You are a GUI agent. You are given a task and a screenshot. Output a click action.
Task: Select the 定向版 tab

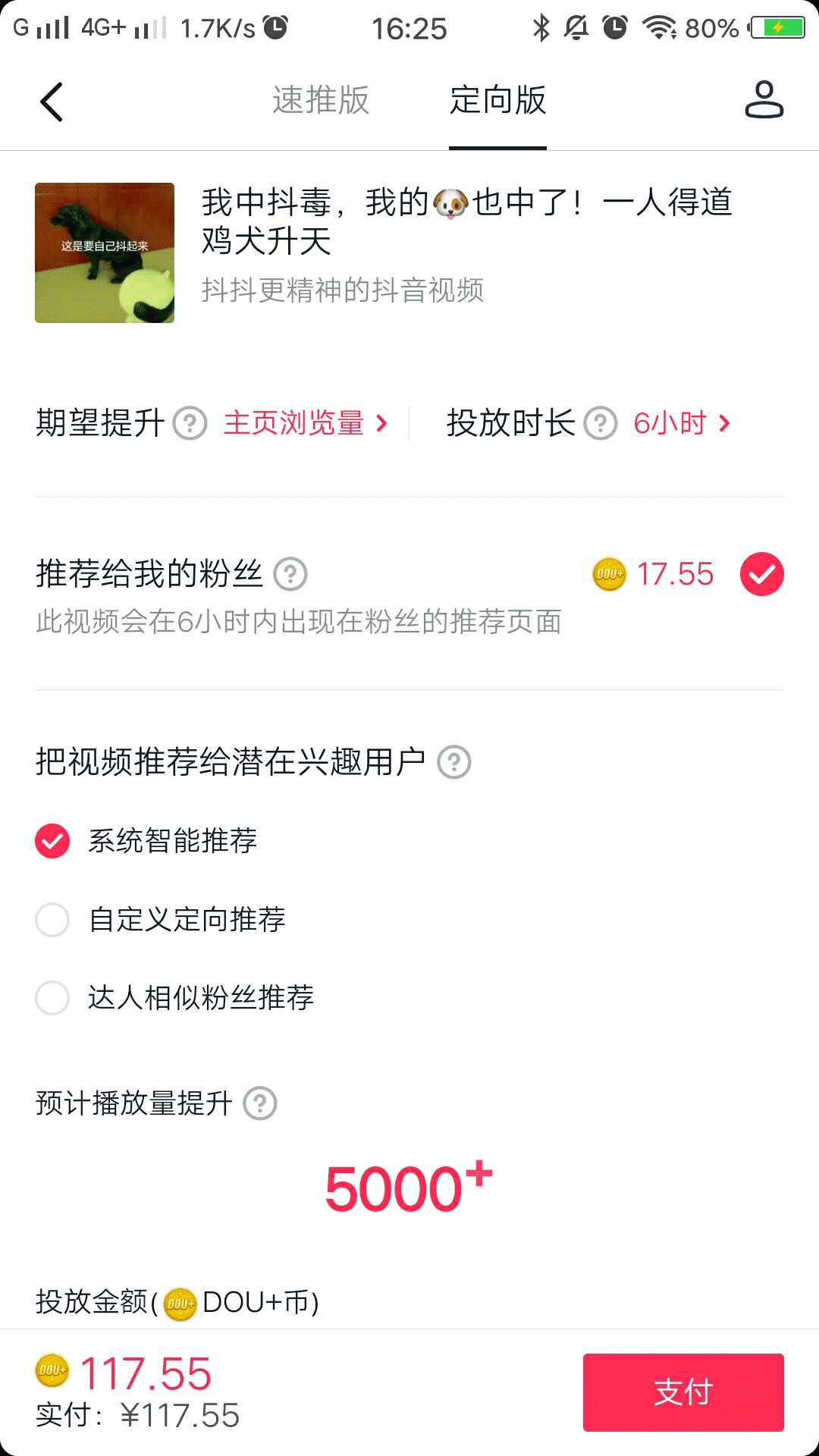click(497, 100)
